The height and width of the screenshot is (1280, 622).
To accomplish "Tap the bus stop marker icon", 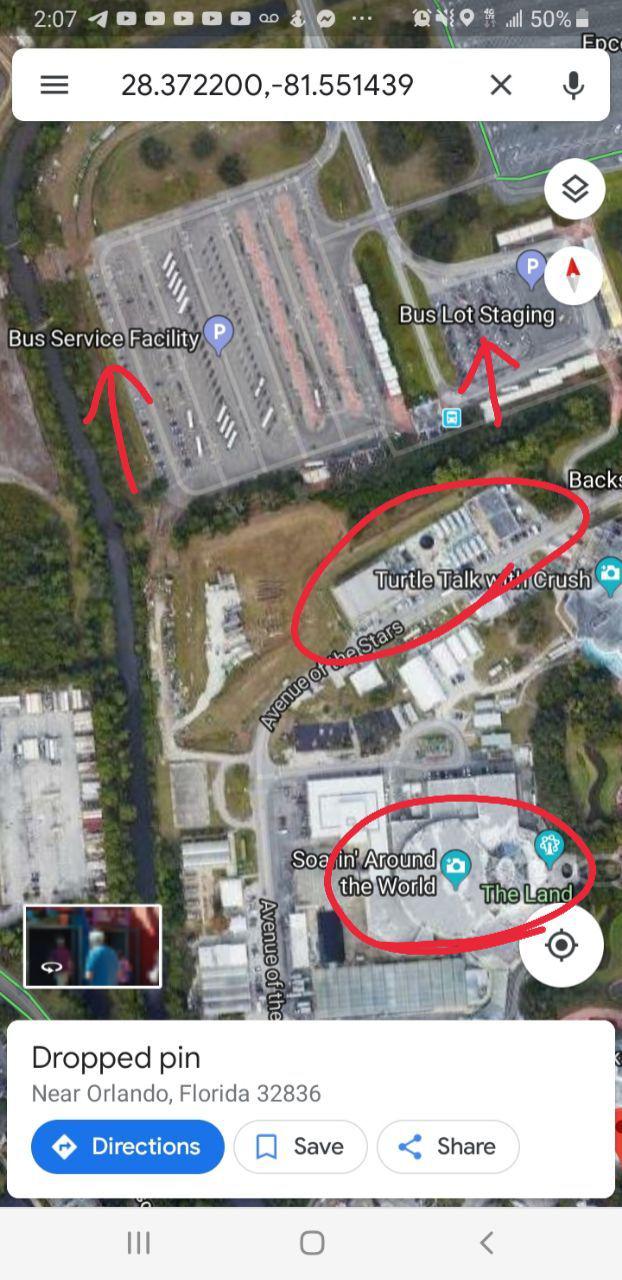I will click(x=452, y=418).
